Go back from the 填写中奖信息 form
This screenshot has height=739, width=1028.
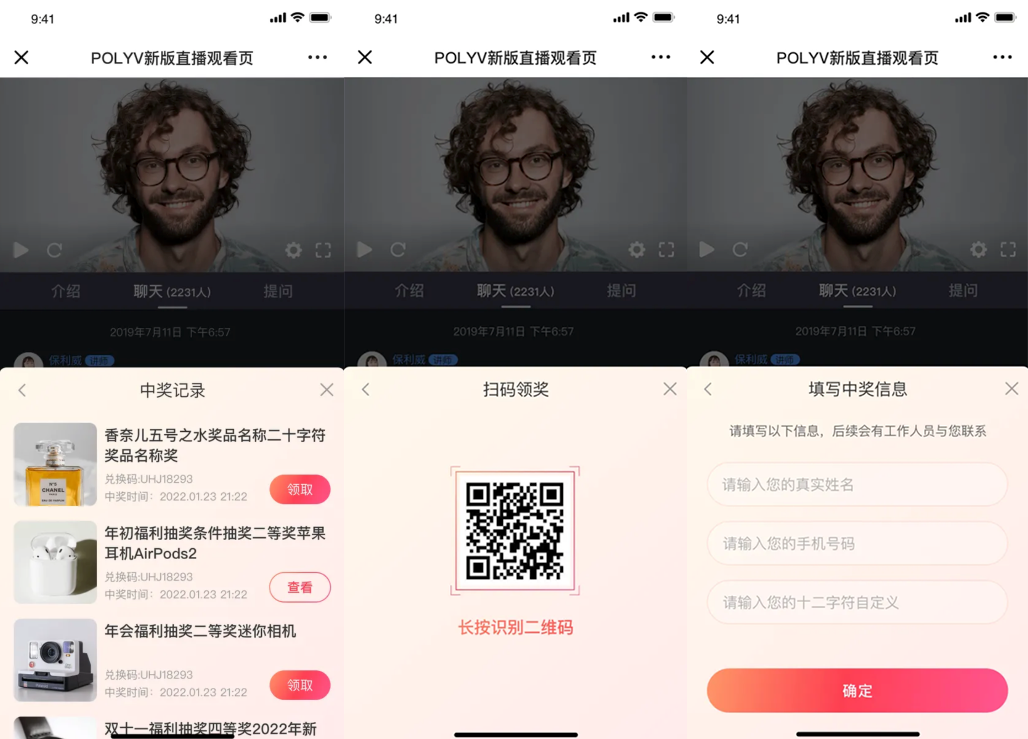click(708, 389)
